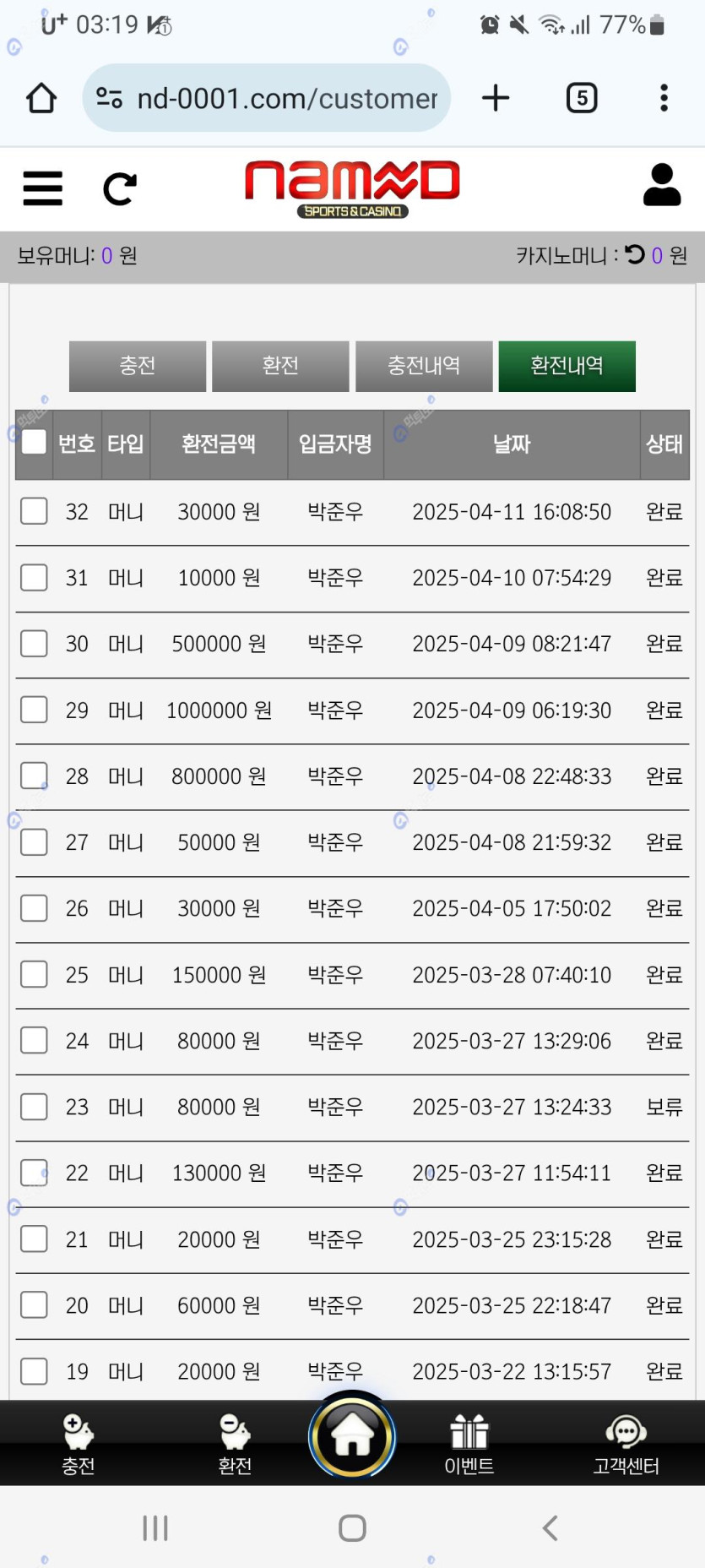
Task: Select the 환전내역 tab
Action: point(567,366)
